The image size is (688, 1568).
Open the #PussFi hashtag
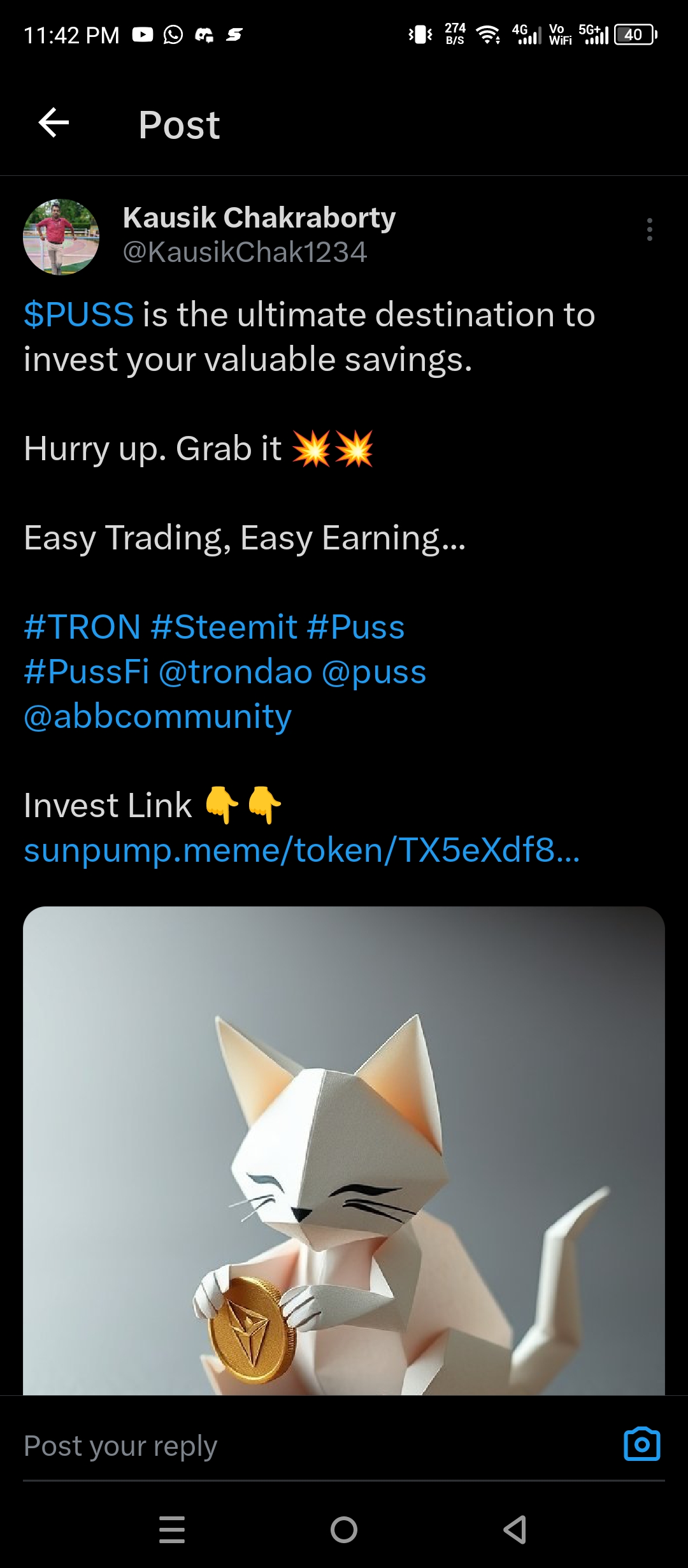[x=87, y=672]
